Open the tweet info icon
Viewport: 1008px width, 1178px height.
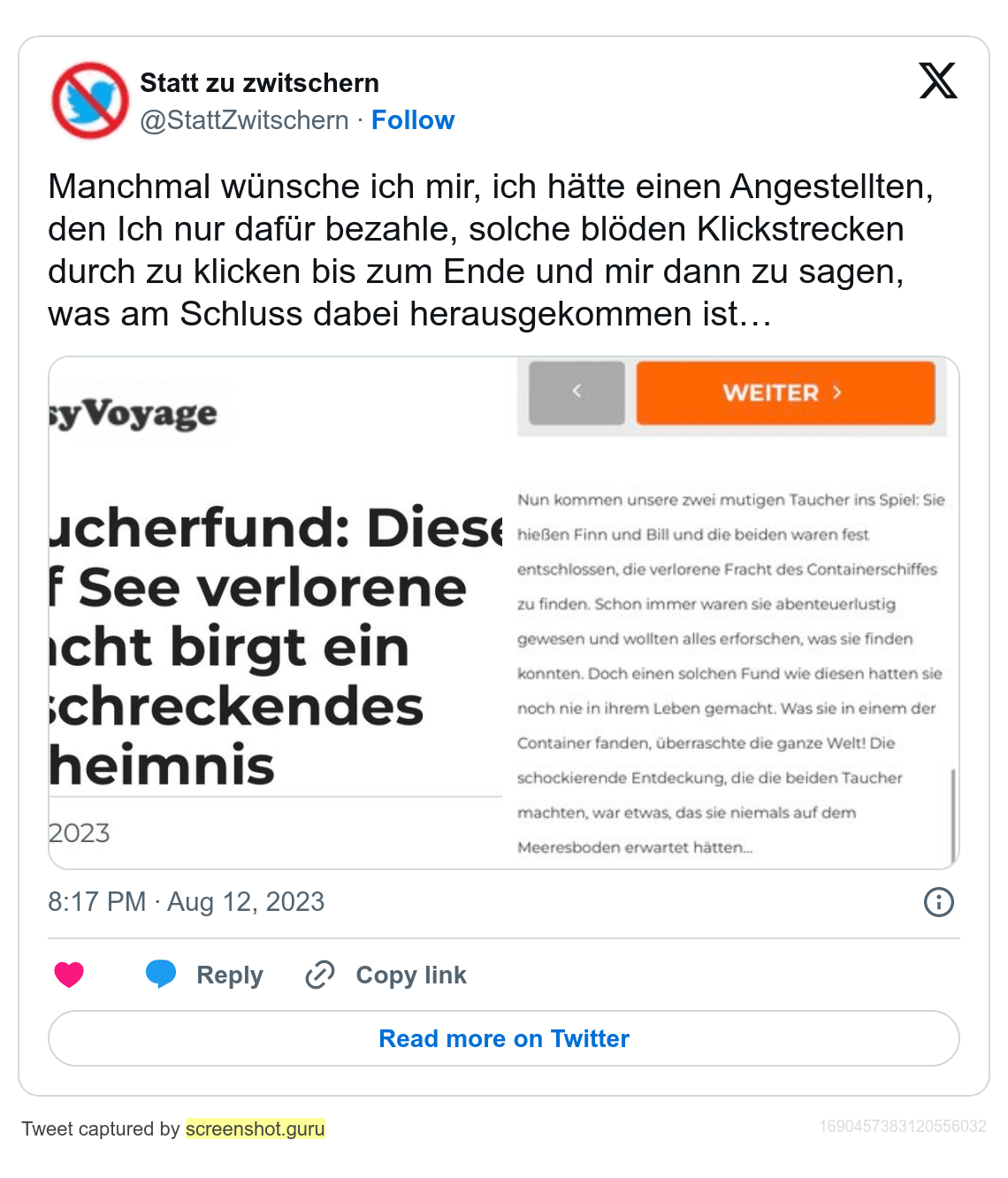pyautogui.click(x=938, y=902)
